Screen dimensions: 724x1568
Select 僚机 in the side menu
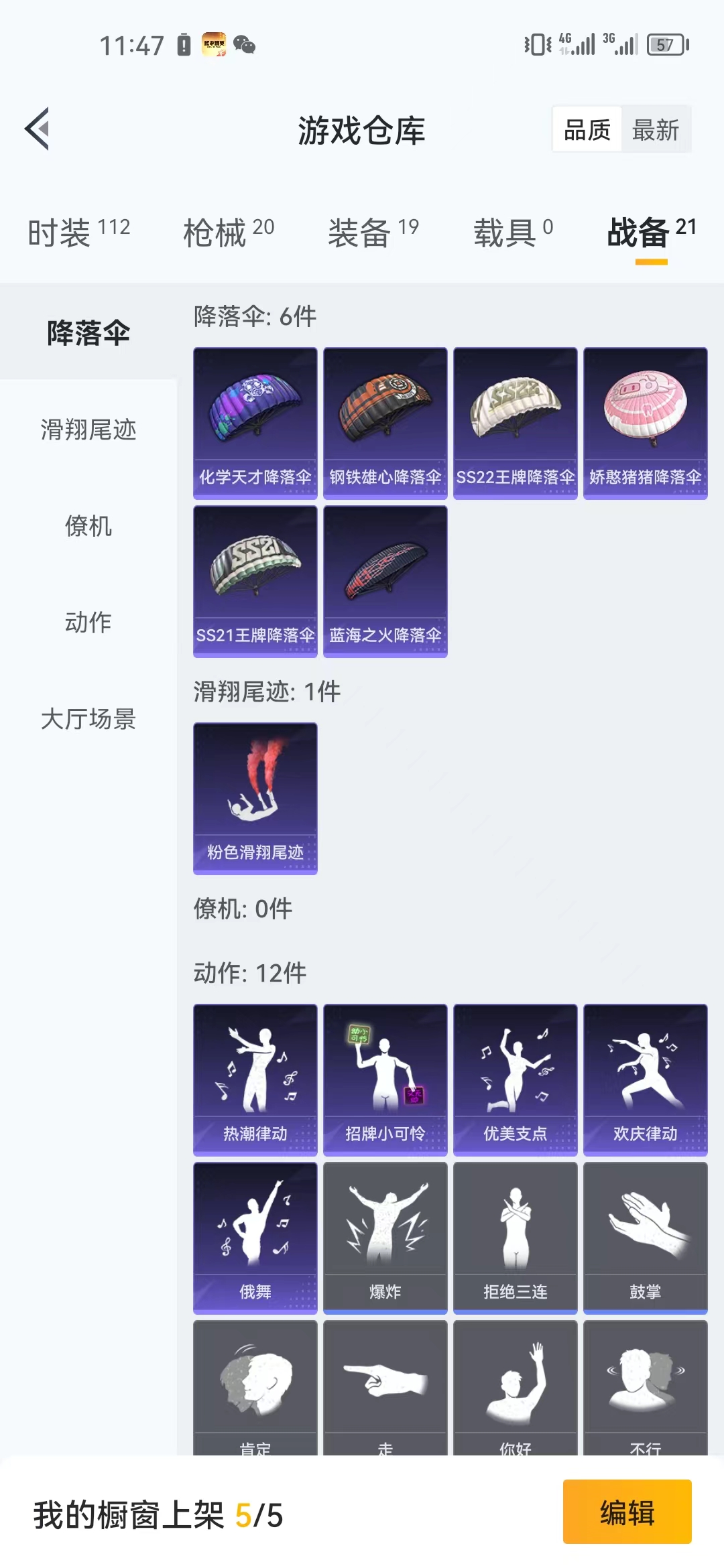(x=88, y=525)
